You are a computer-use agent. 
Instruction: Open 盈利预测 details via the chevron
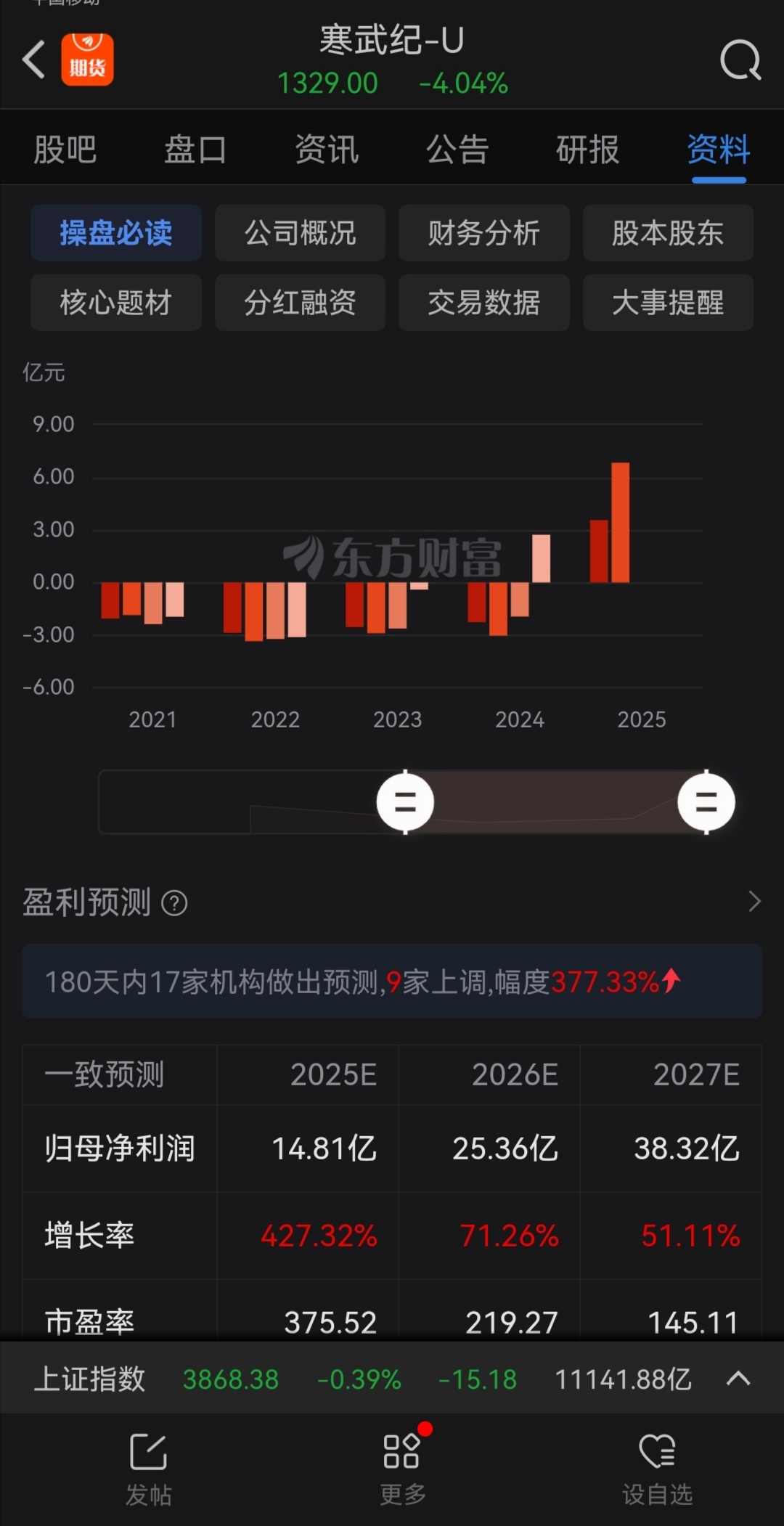pyautogui.click(x=754, y=902)
